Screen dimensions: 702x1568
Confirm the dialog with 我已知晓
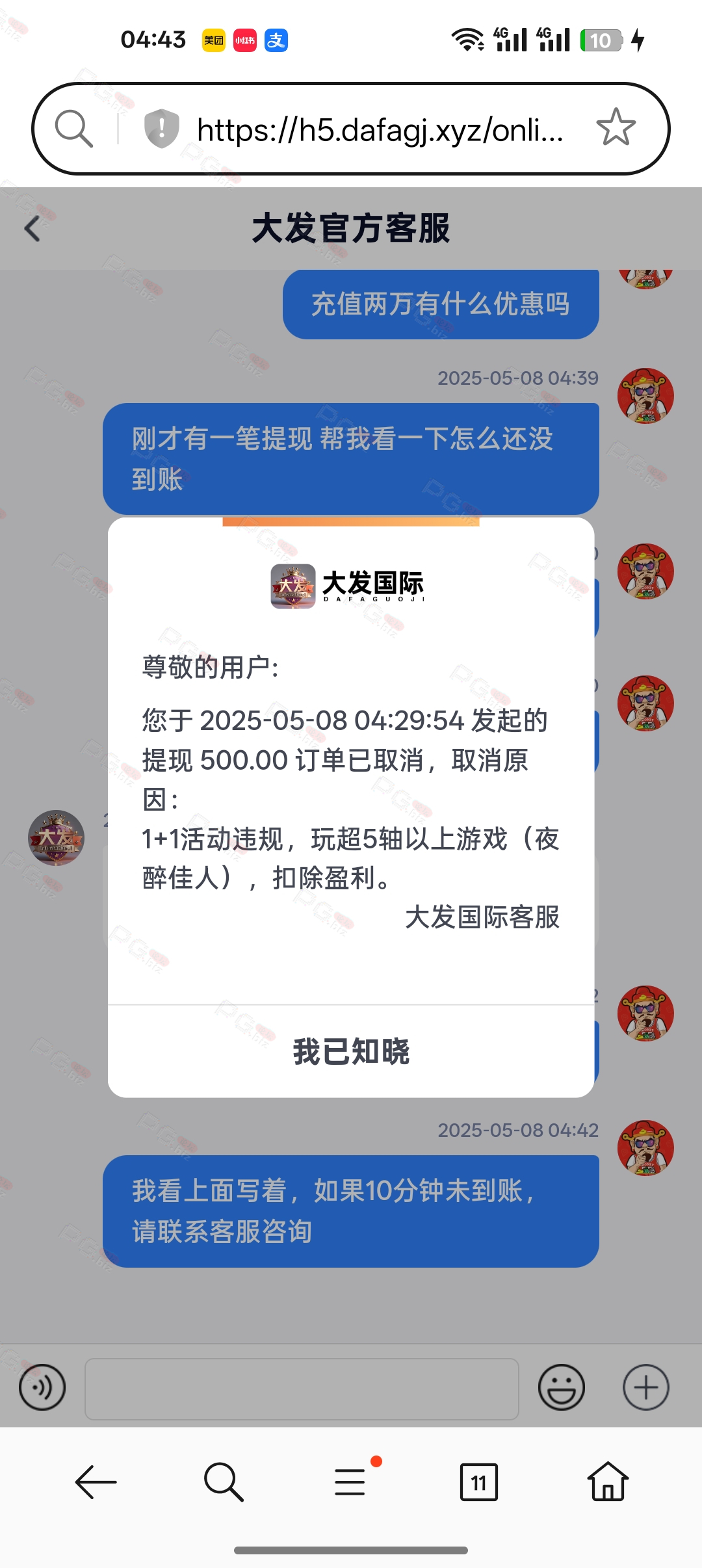point(351,1051)
